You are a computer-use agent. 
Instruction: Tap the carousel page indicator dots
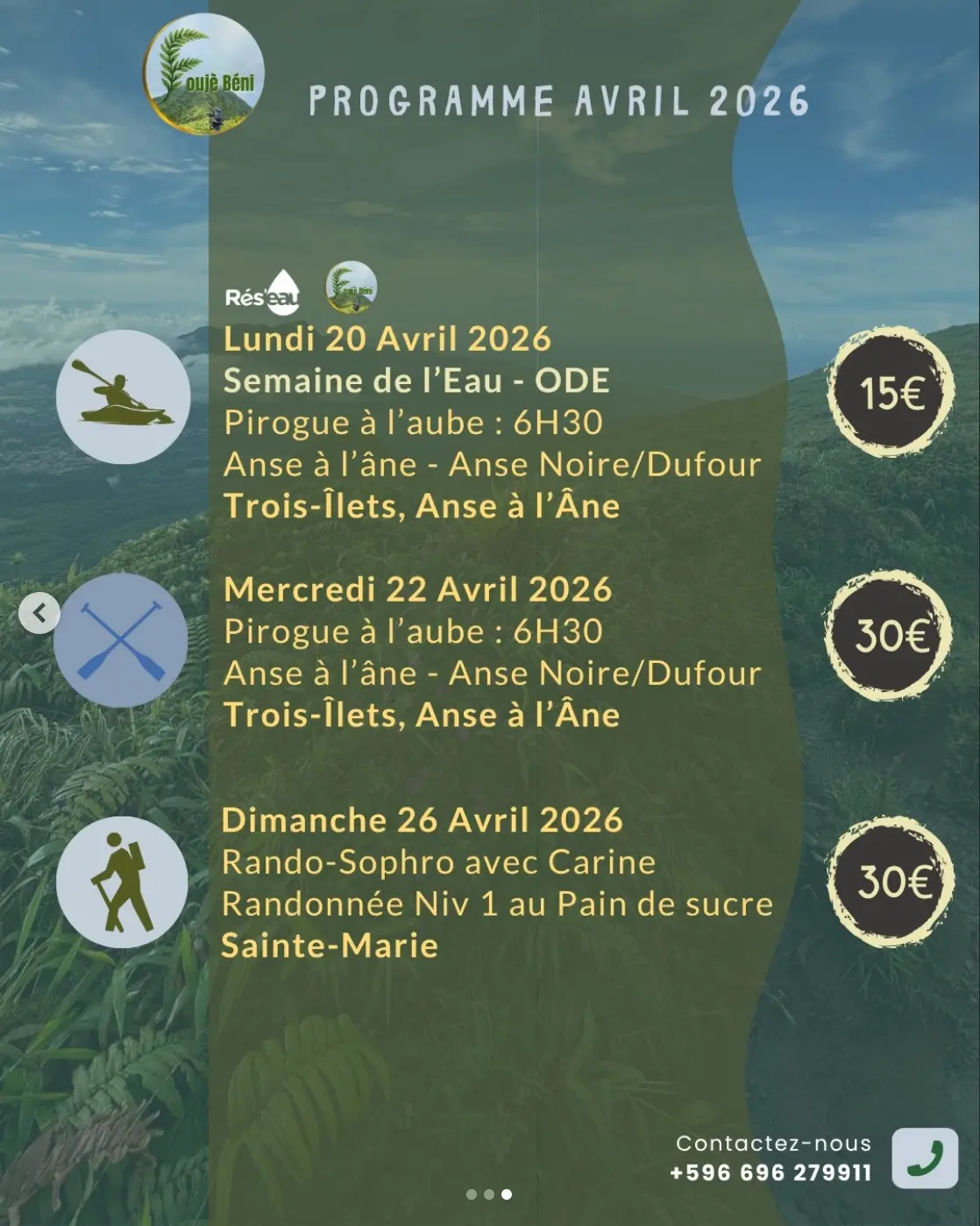(488, 1194)
